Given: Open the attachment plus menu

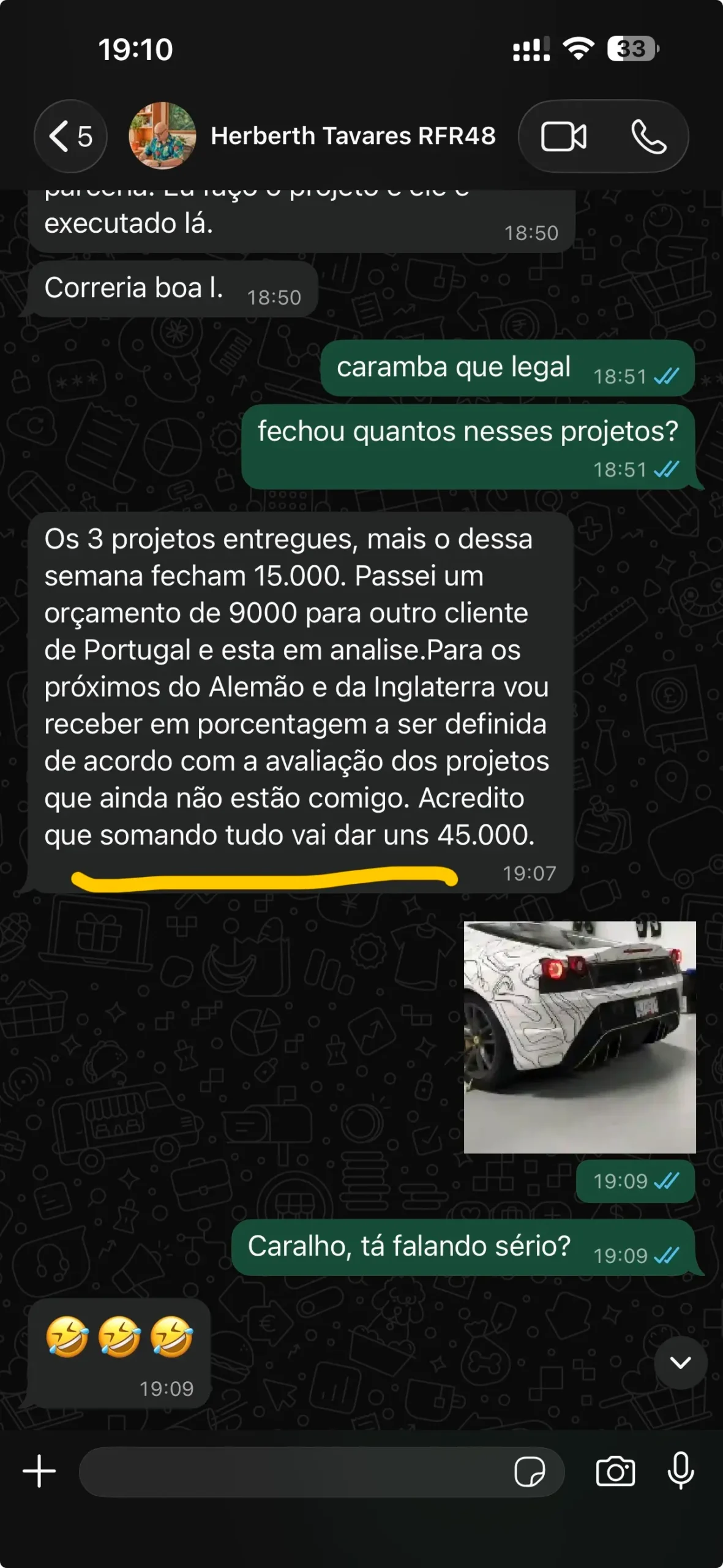Looking at the screenshot, I should click(39, 1471).
